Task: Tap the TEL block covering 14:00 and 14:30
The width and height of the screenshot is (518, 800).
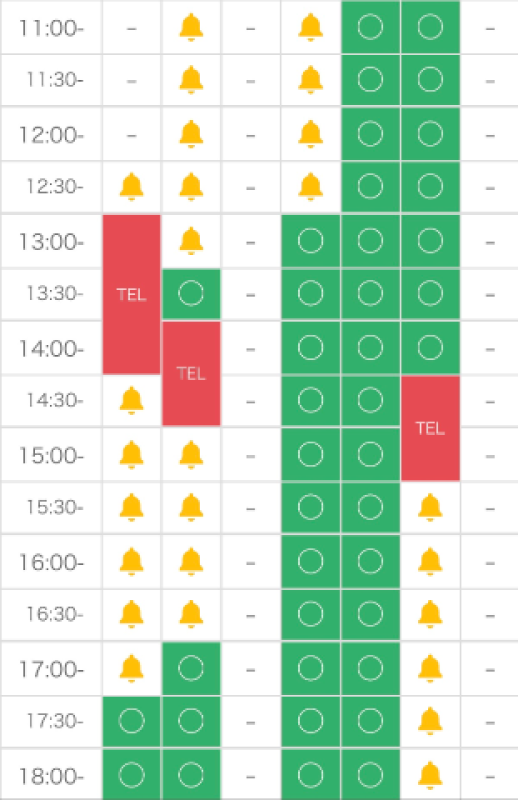Action: 191,373
